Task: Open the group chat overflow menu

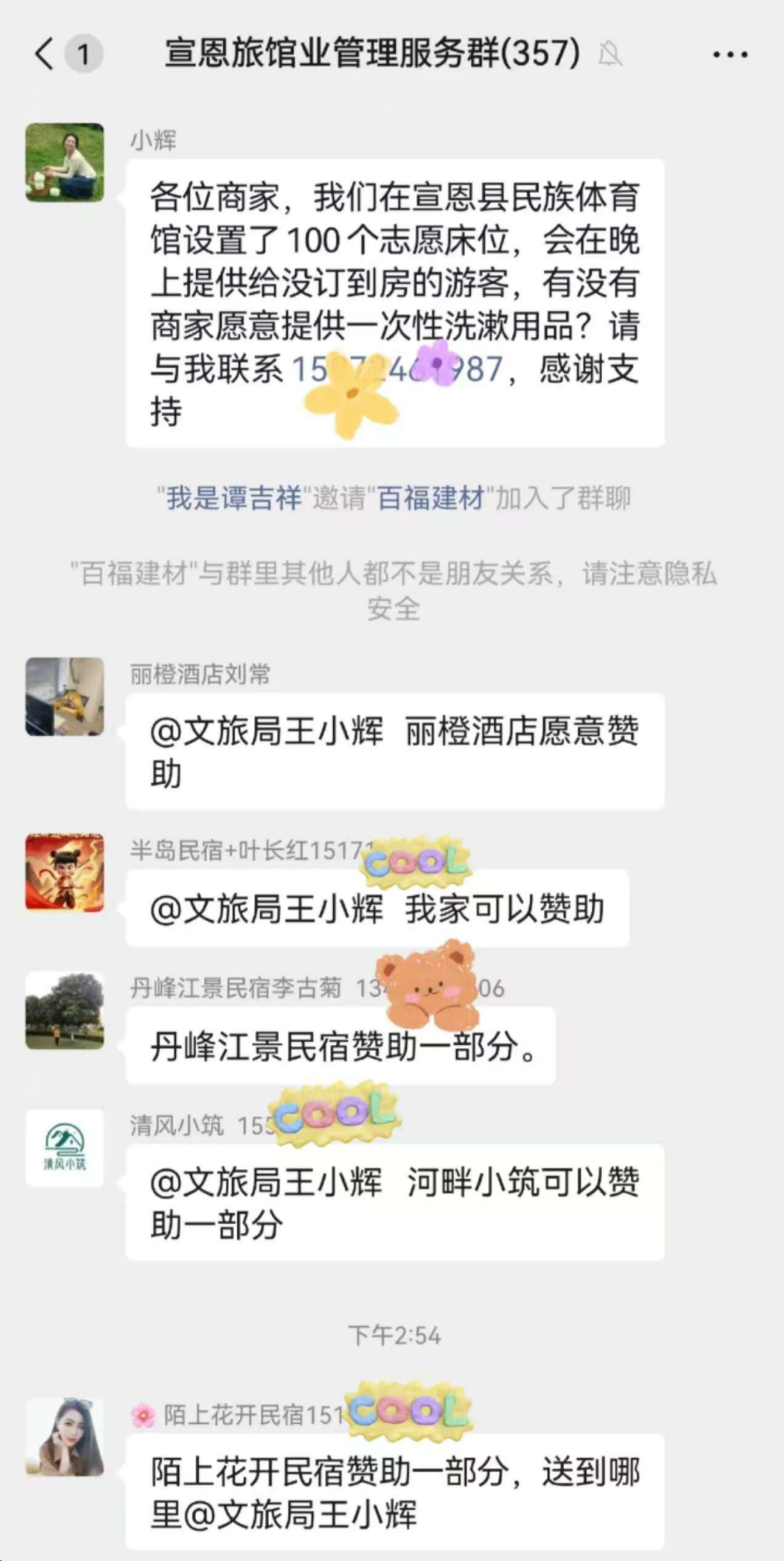Action: click(x=730, y=54)
